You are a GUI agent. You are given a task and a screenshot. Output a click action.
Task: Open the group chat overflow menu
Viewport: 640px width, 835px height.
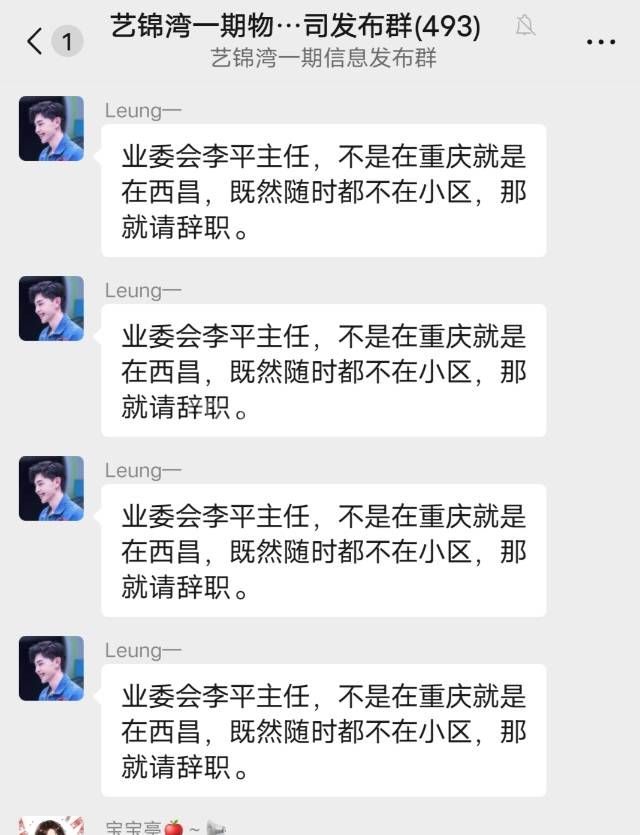tap(600, 42)
